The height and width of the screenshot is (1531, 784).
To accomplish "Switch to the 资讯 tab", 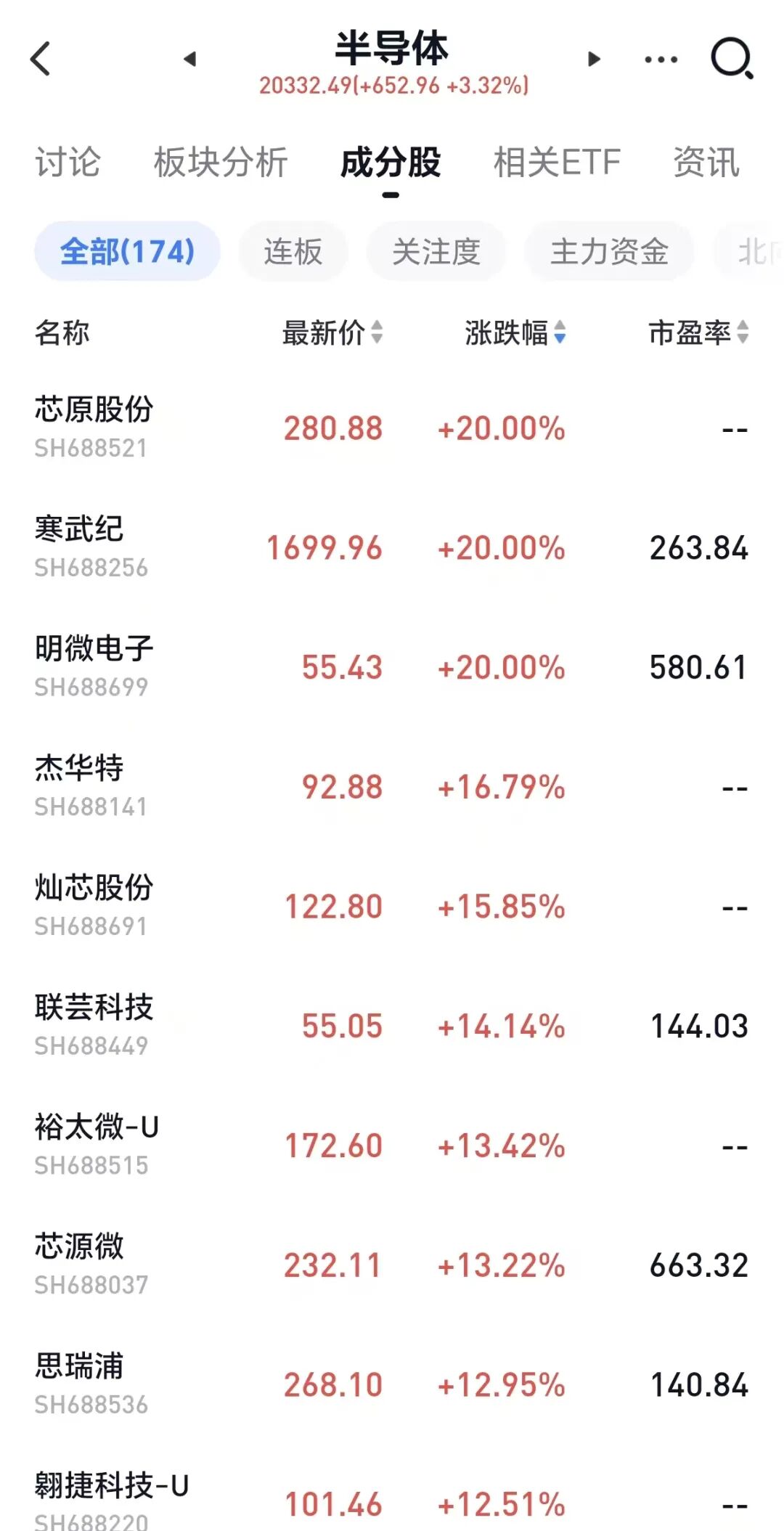I will pyautogui.click(x=706, y=162).
